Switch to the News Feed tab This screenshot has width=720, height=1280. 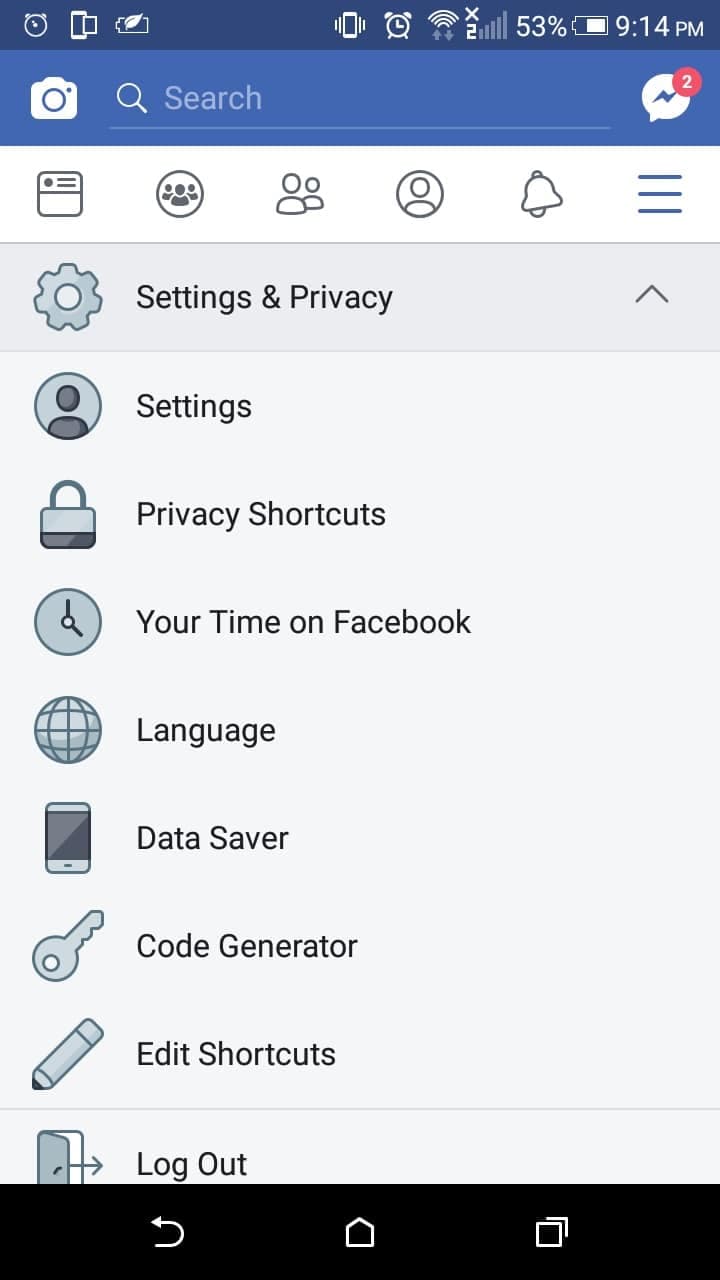[x=60, y=194]
